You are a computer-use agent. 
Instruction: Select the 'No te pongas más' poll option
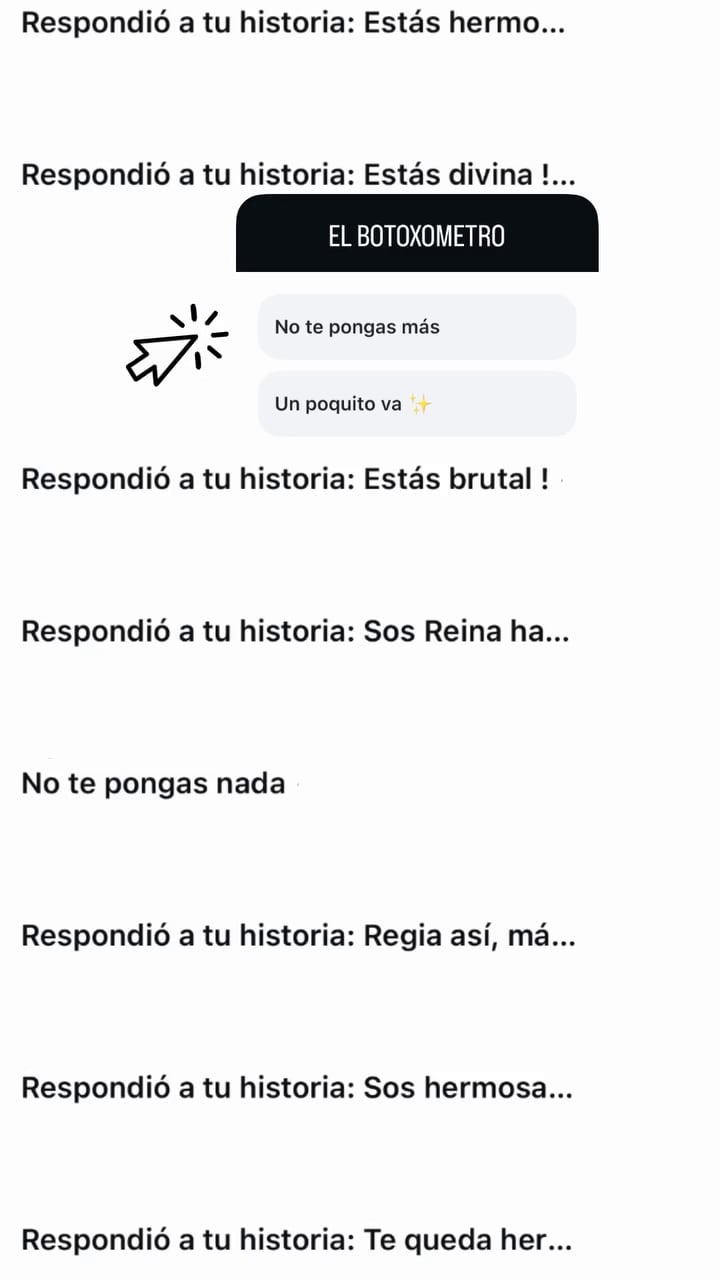click(416, 327)
